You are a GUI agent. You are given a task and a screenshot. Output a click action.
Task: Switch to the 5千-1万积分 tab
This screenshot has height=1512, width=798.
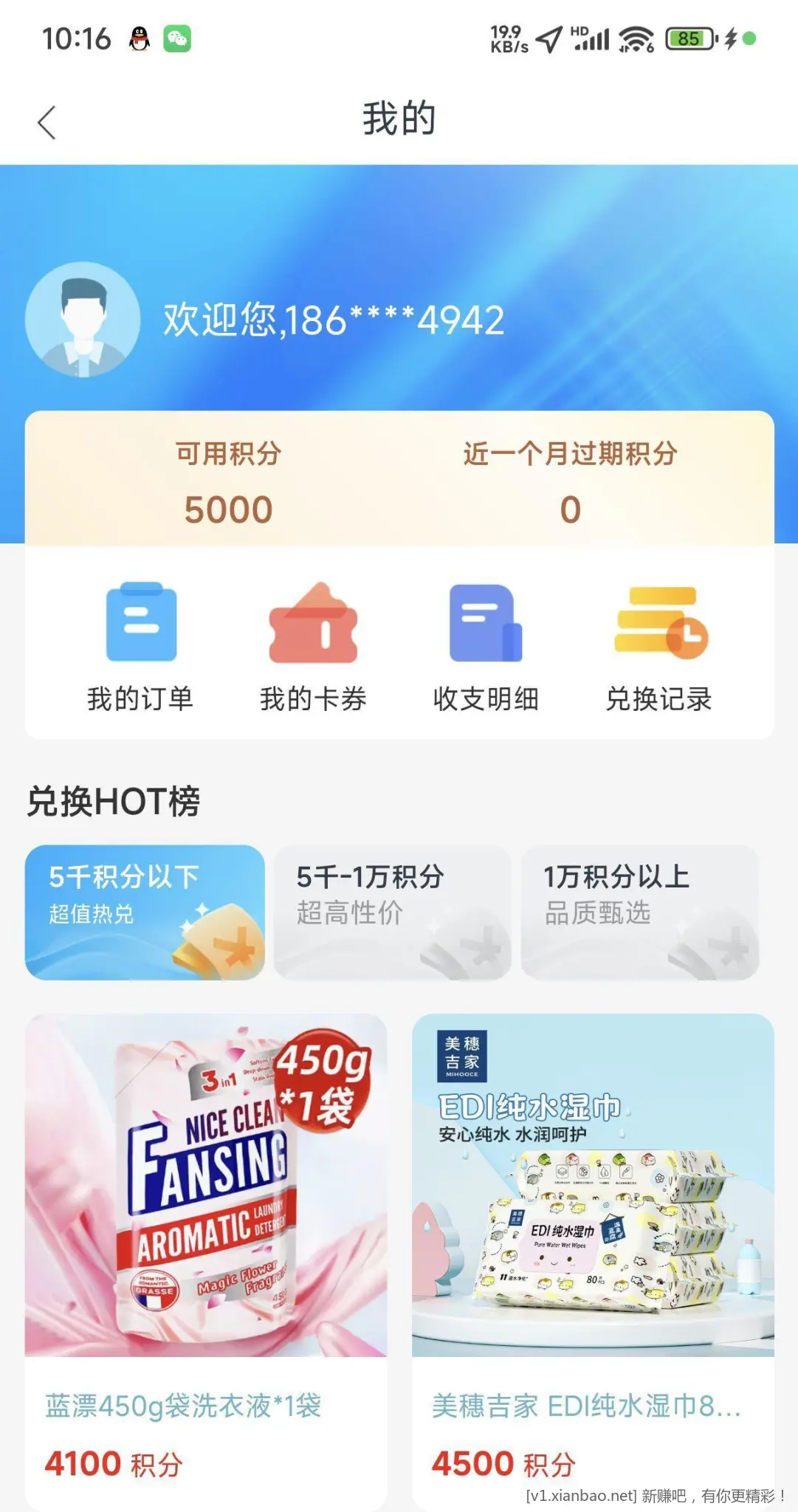pos(392,912)
